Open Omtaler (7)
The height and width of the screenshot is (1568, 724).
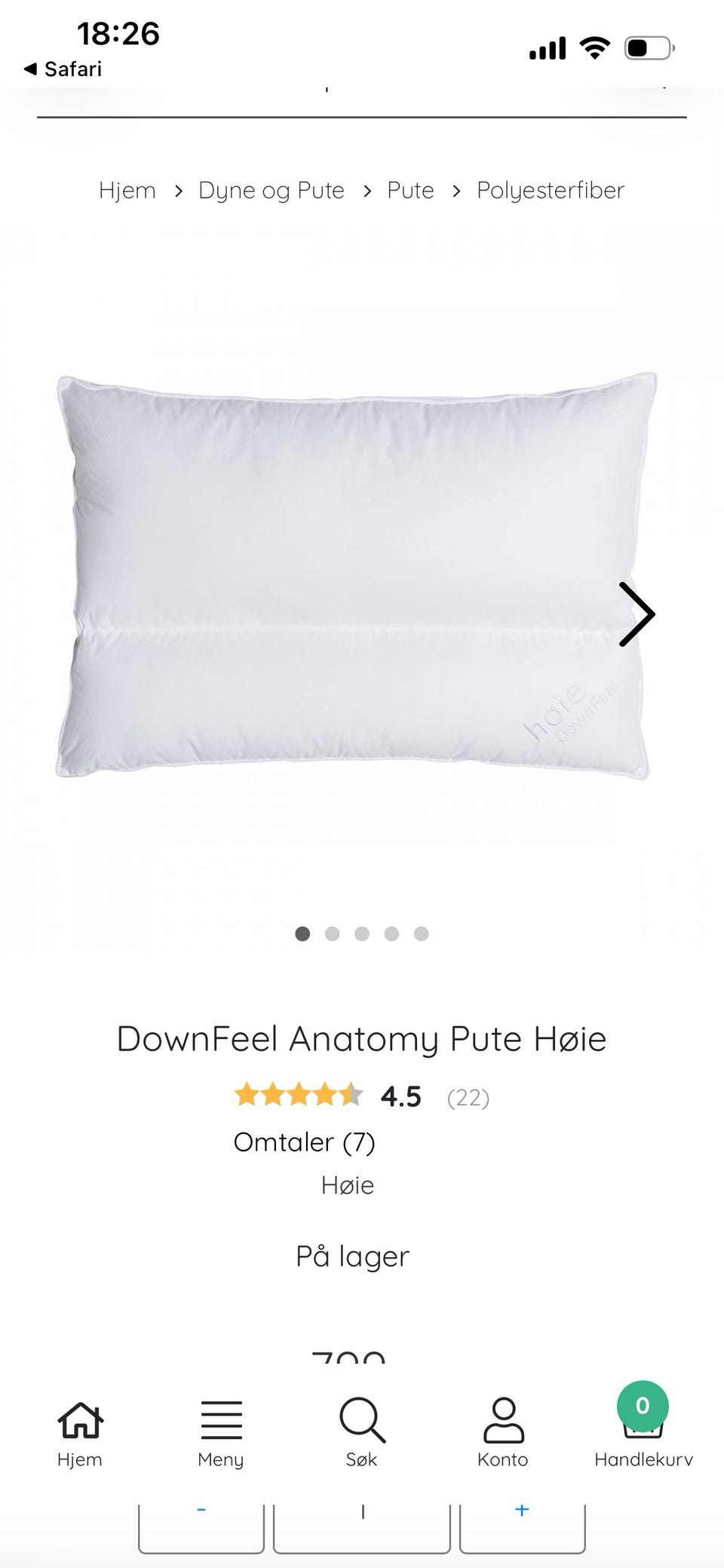(x=304, y=1142)
